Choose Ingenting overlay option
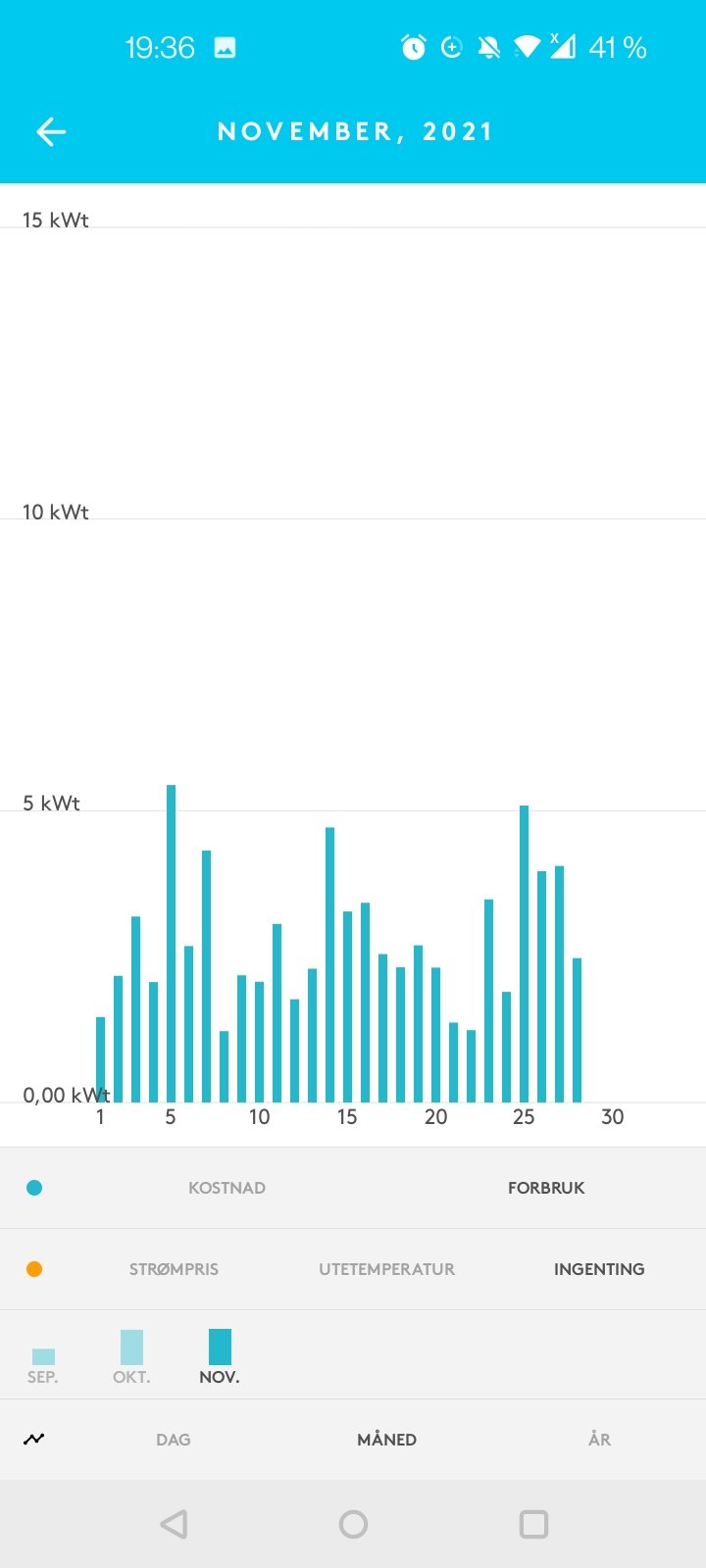The width and height of the screenshot is (706, 1568). 598,1269
